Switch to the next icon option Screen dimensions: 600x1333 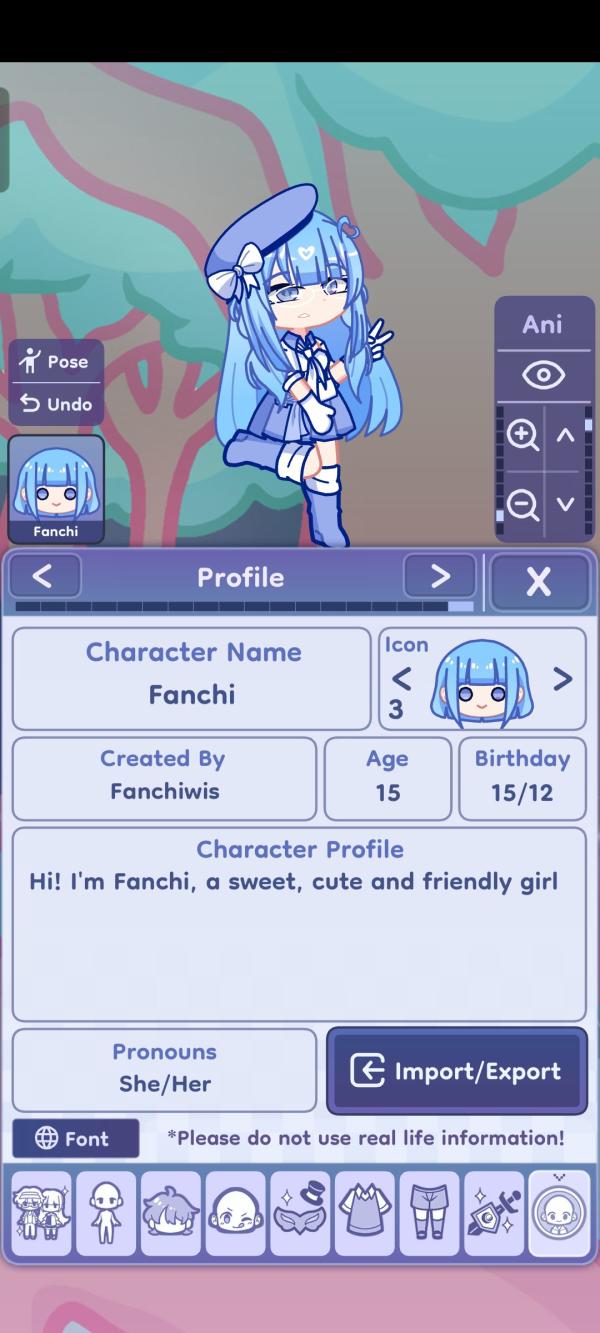coord(563,680)
